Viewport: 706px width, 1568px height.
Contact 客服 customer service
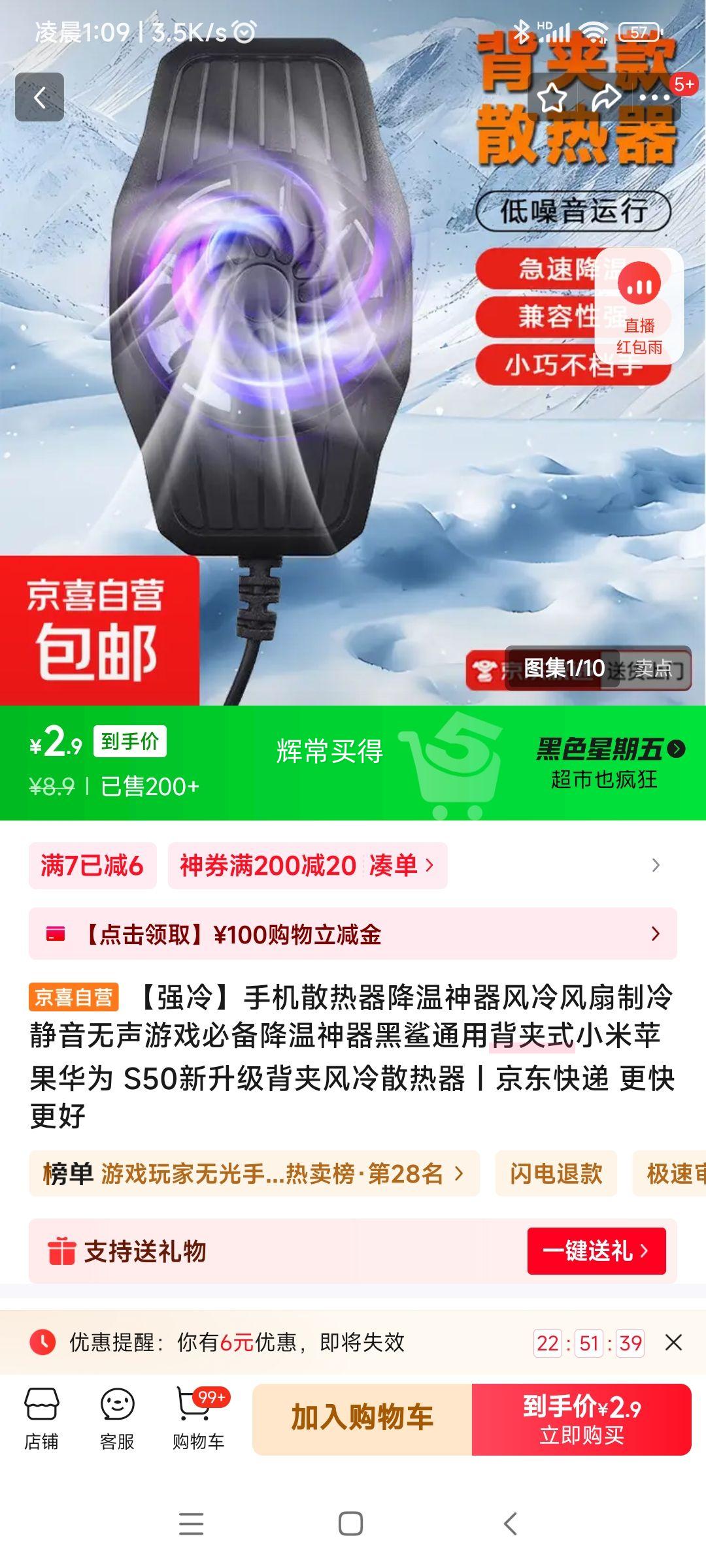118,1420
